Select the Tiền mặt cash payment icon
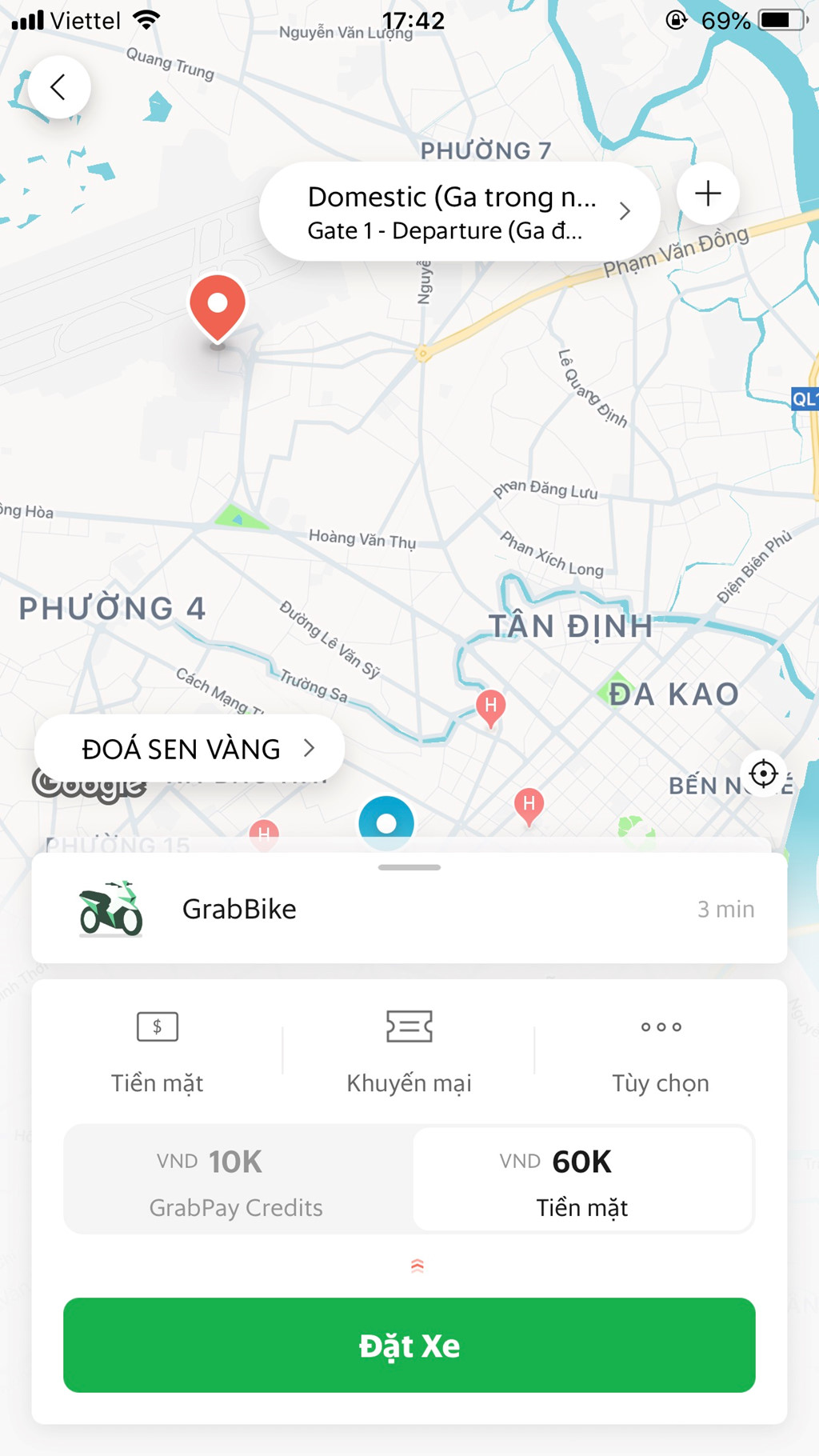 coord(157,1027)
